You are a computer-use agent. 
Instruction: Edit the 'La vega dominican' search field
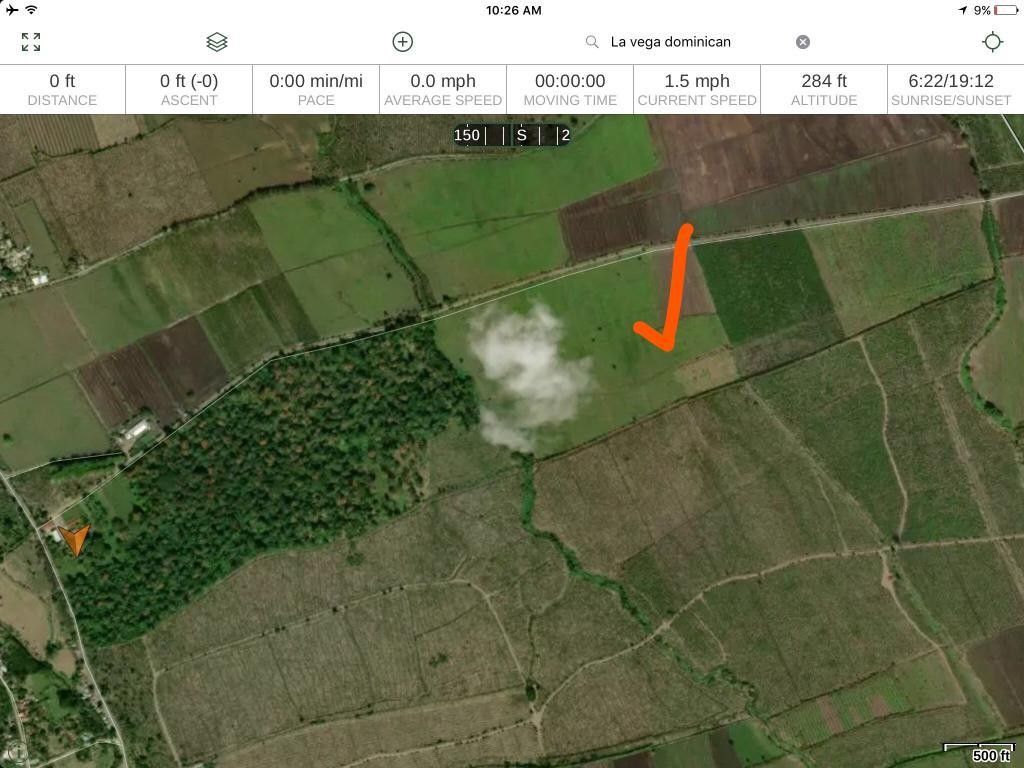click(690, 42)
